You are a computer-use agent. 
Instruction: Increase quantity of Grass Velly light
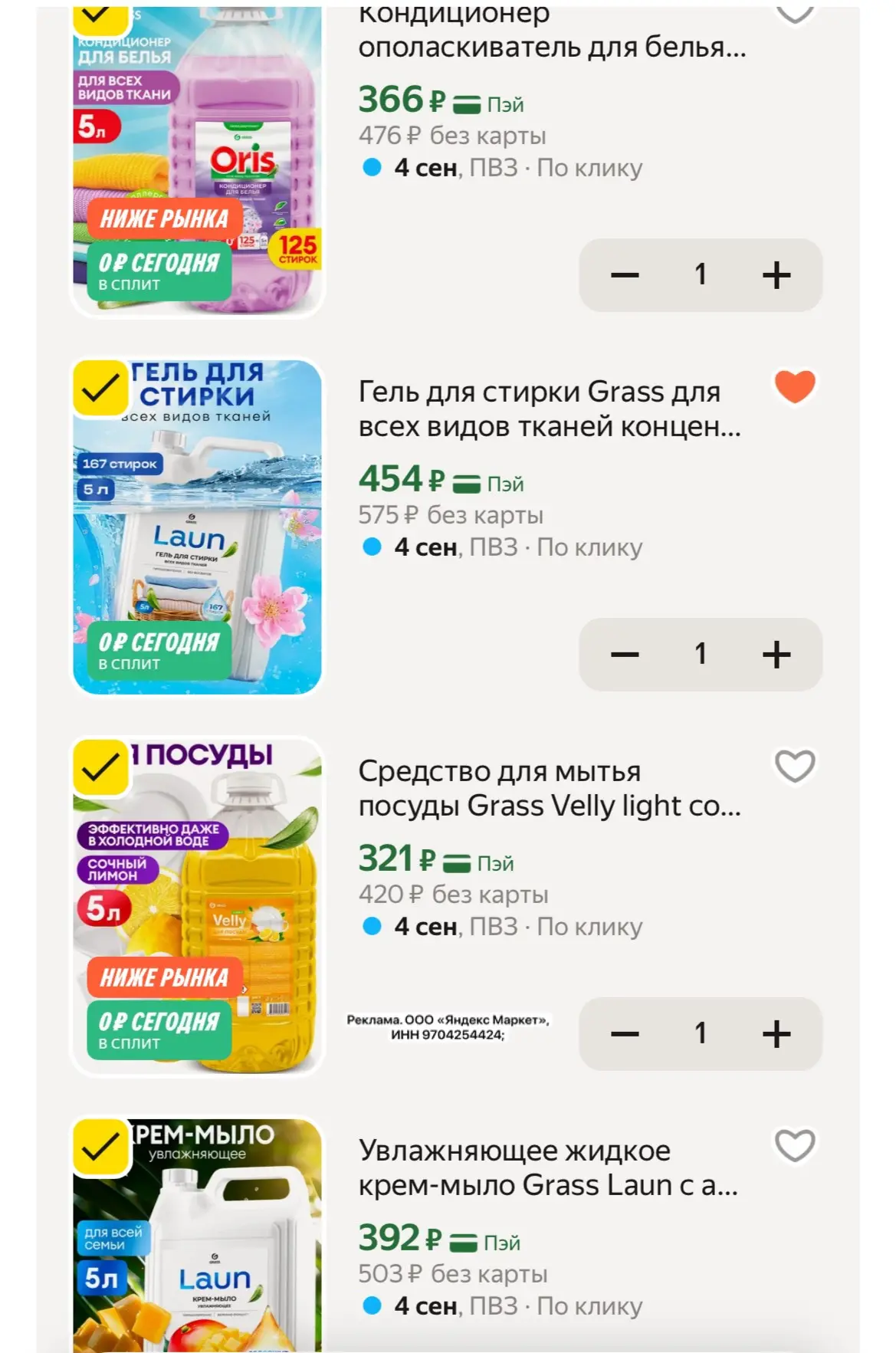pyautogui.click(x=776, y=1033)
